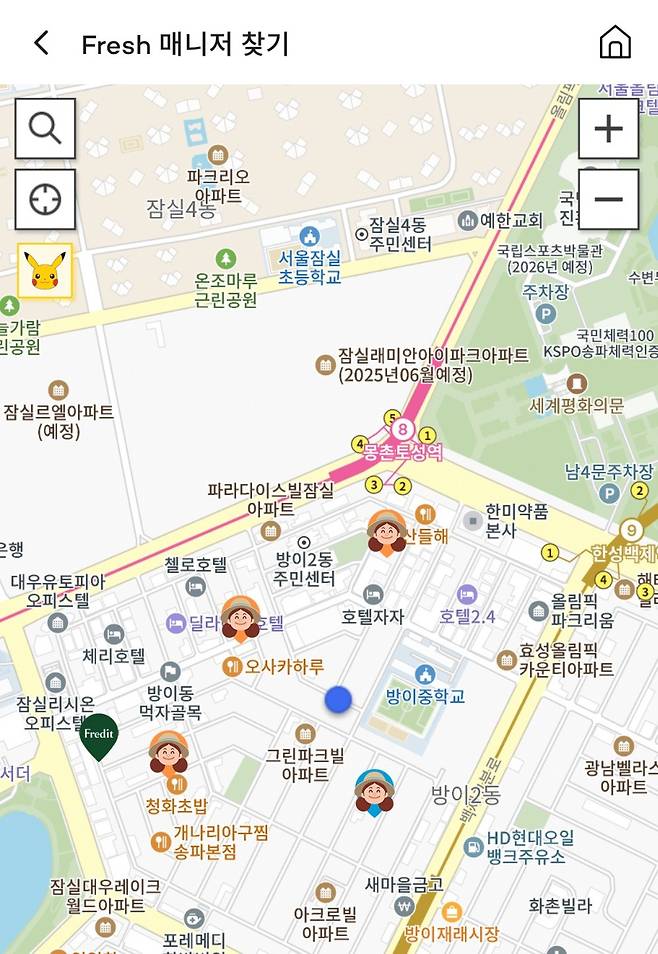The width and height of the screenshot is (658, 954).
Task: Select the blue-hat manager marker near 그린파크빌
Action: (374, 792)
